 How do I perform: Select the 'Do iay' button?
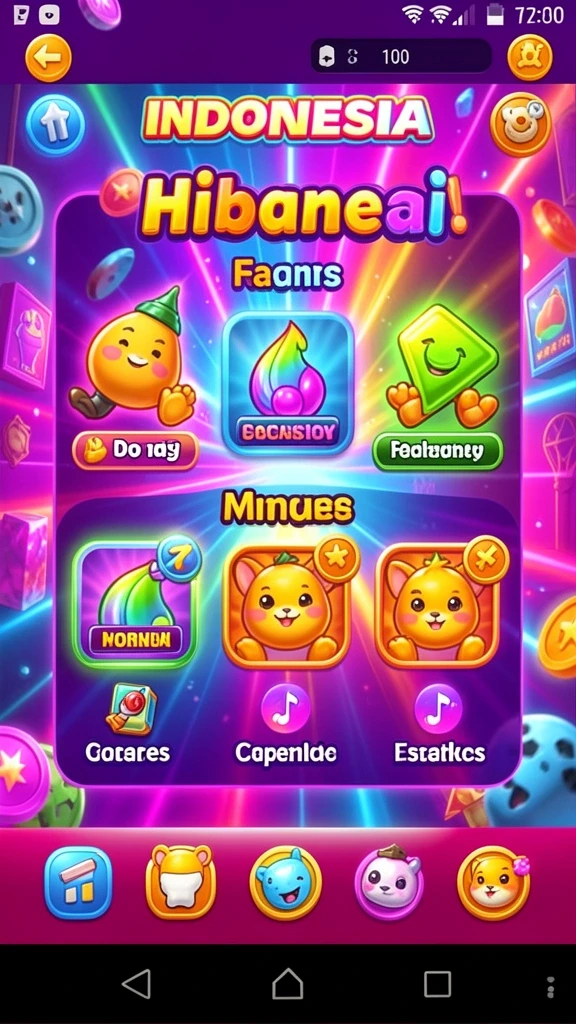point(135,450)
